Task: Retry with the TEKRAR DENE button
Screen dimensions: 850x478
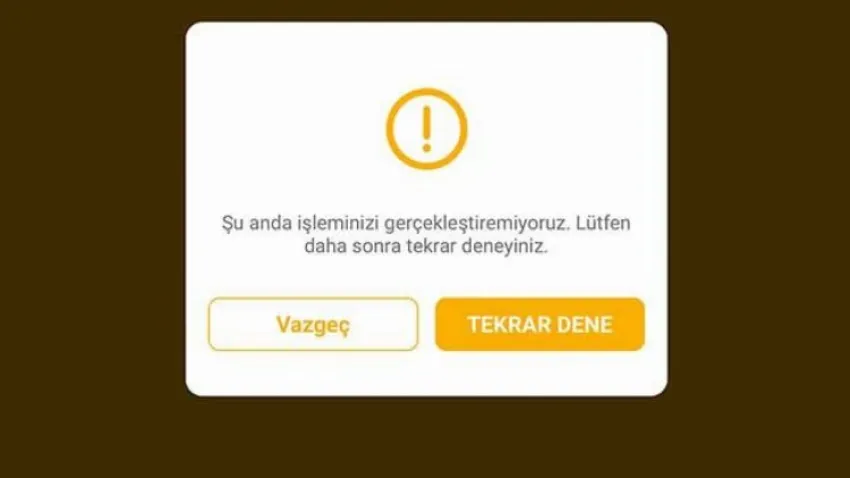Action: click(x=540, y=324)
